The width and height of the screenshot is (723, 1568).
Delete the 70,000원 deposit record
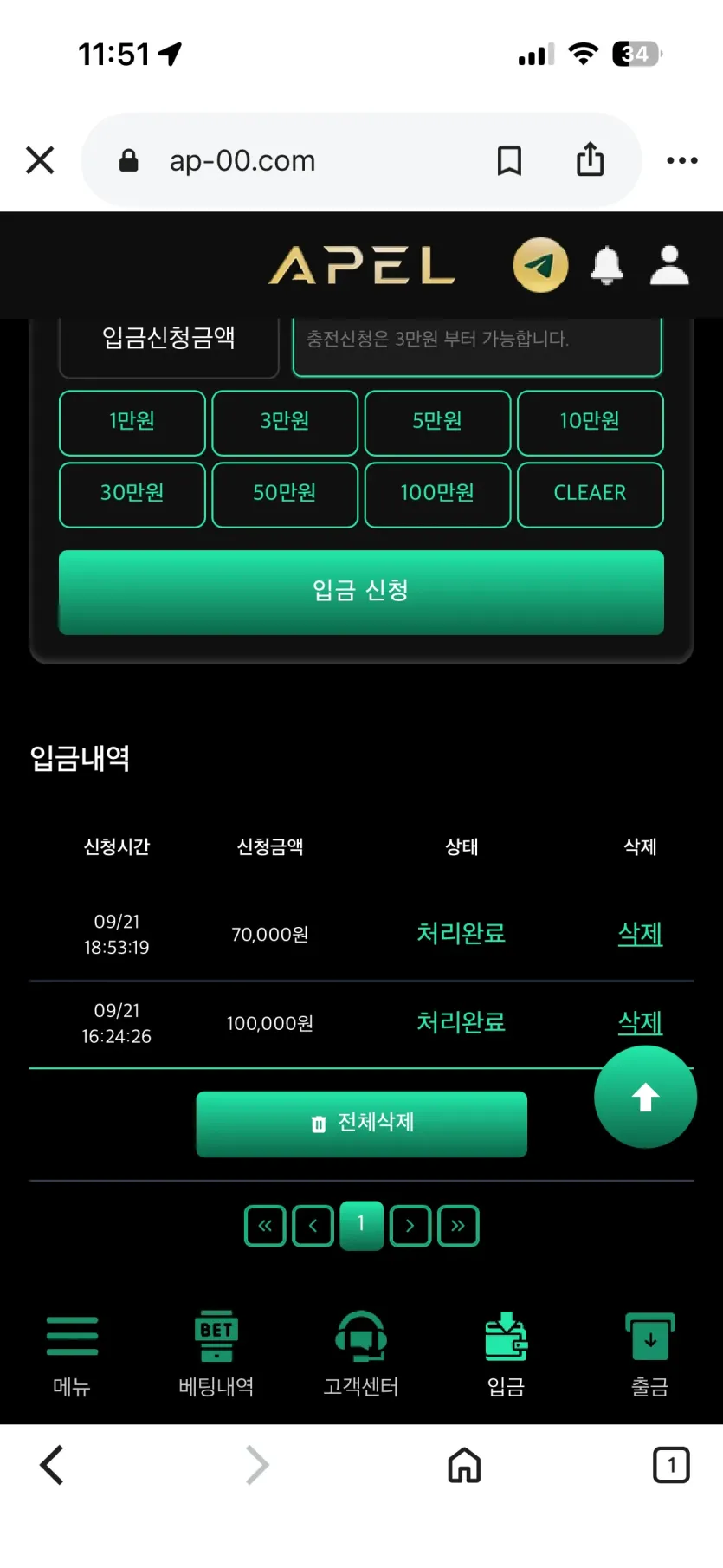(x=640, y=934)
